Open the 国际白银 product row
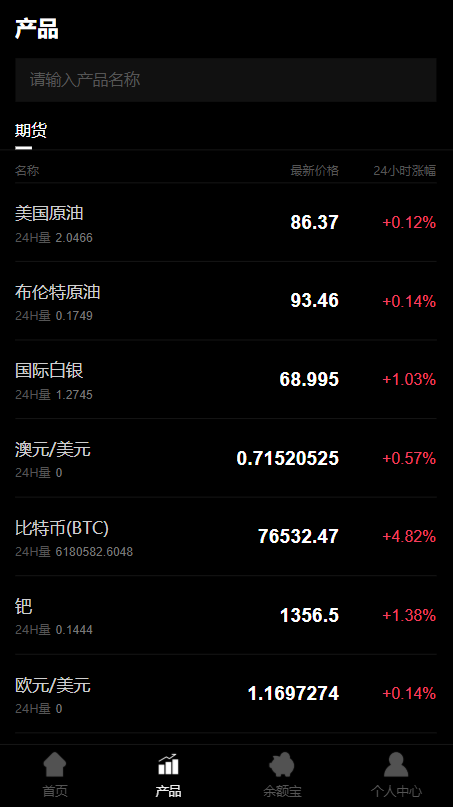Viewport: 453px width, 807px height. tap(225, 380)
